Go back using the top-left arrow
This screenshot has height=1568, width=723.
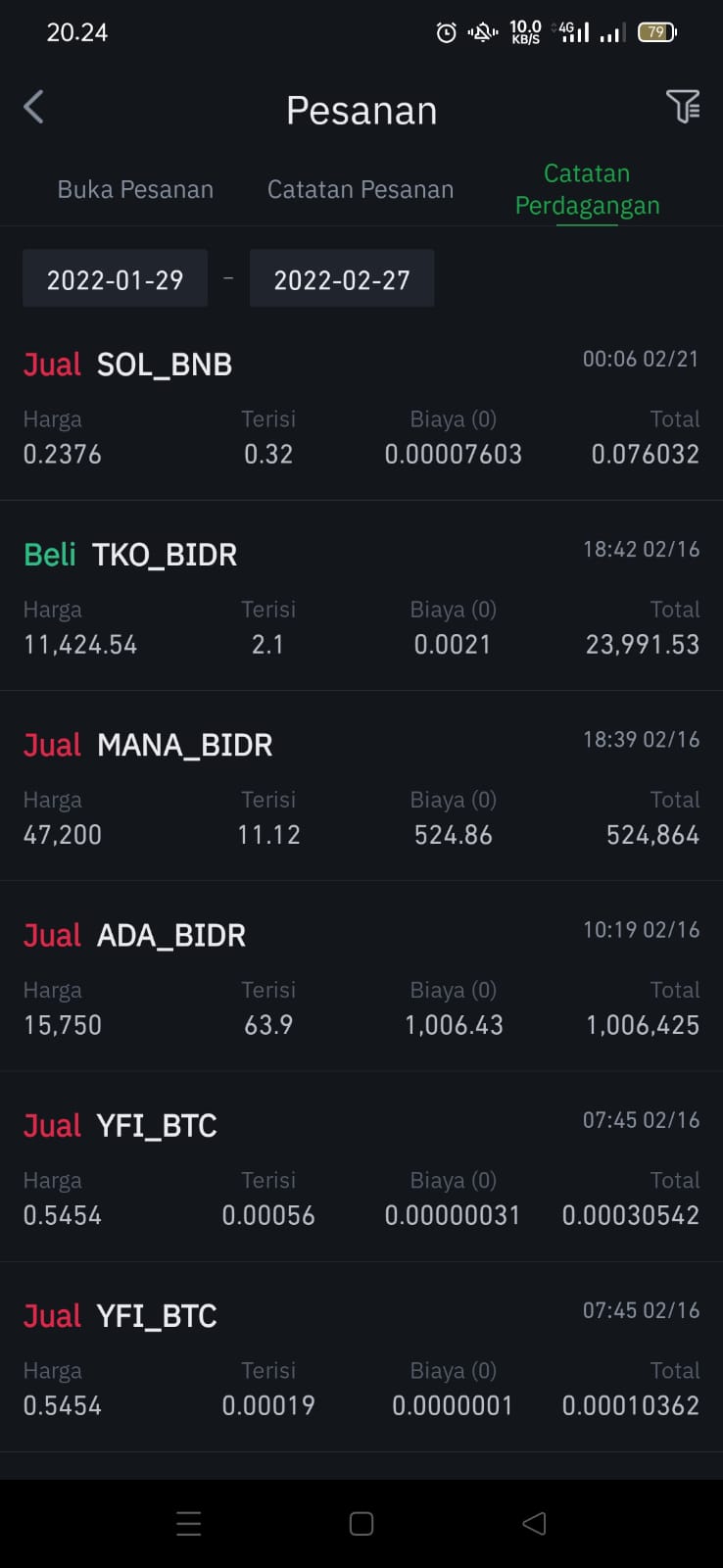pos(34,107)
